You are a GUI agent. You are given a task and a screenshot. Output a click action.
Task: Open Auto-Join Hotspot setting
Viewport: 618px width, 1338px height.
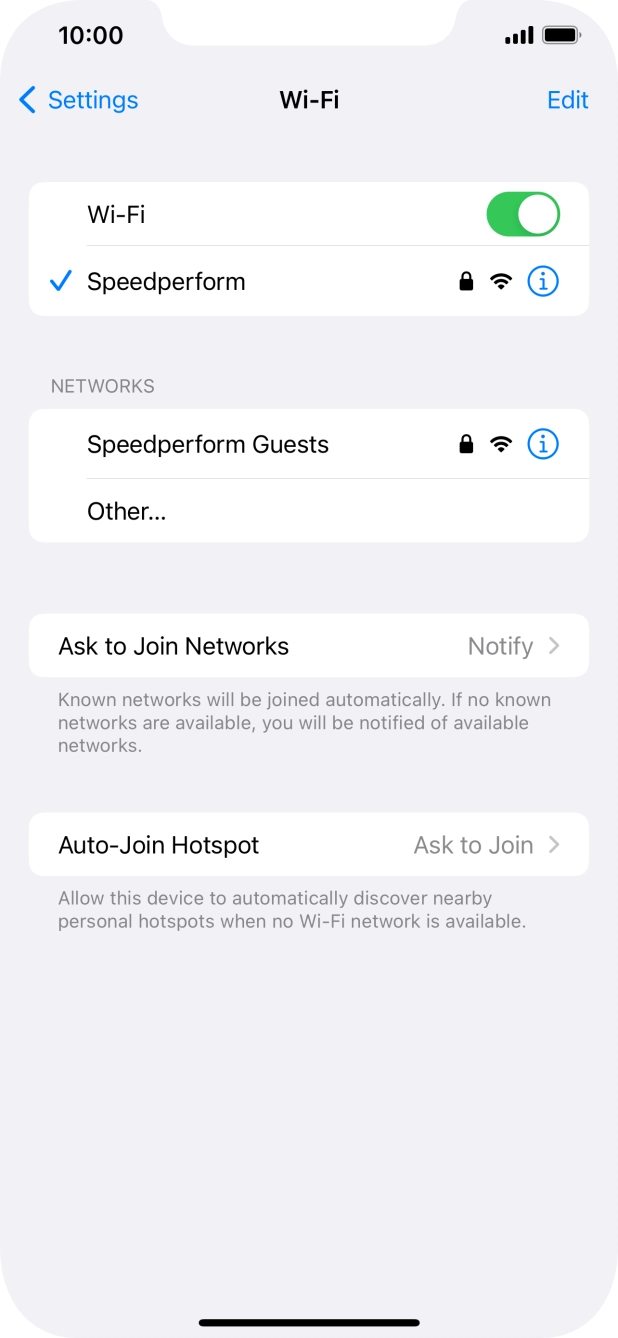[308, 845]
